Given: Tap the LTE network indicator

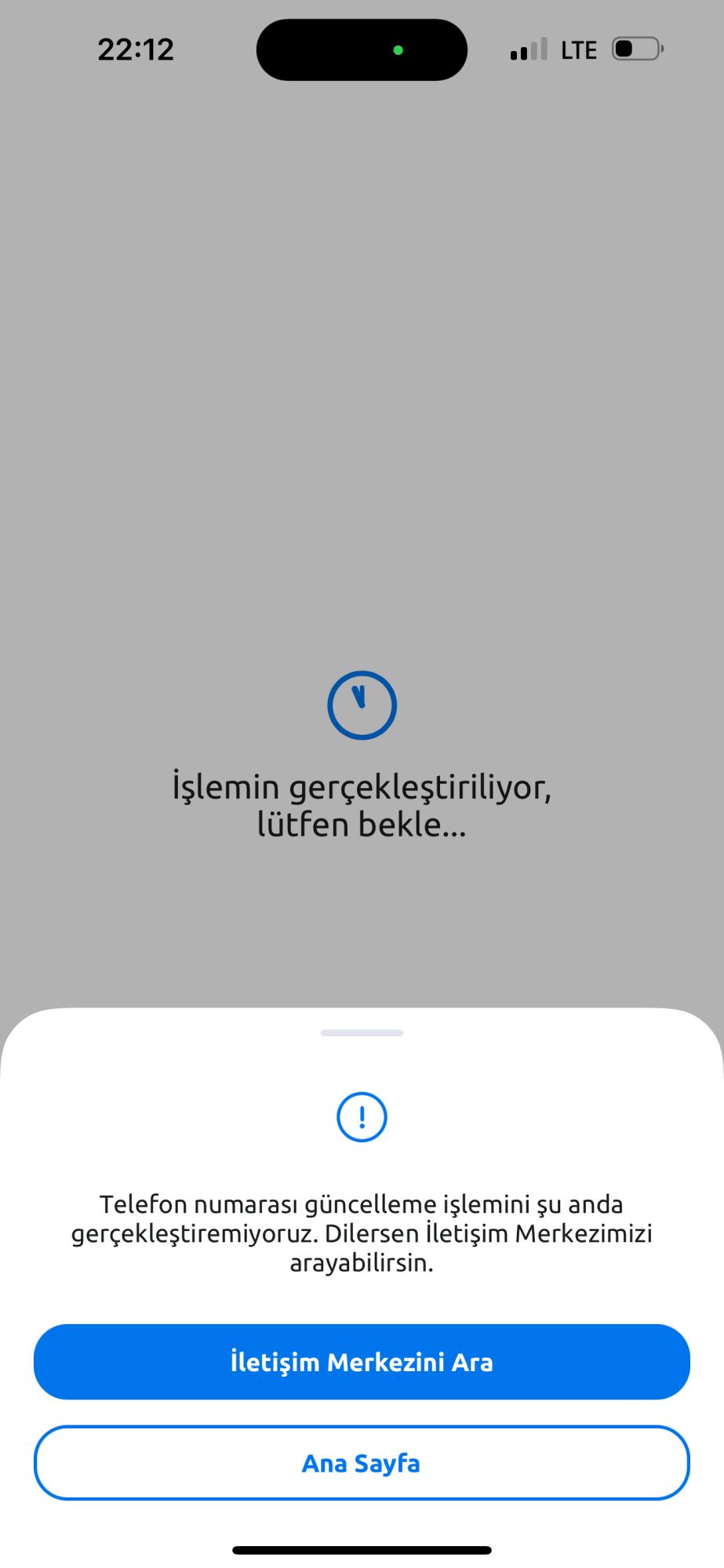Looking at the screenshot, I should [x=578, y=49].
